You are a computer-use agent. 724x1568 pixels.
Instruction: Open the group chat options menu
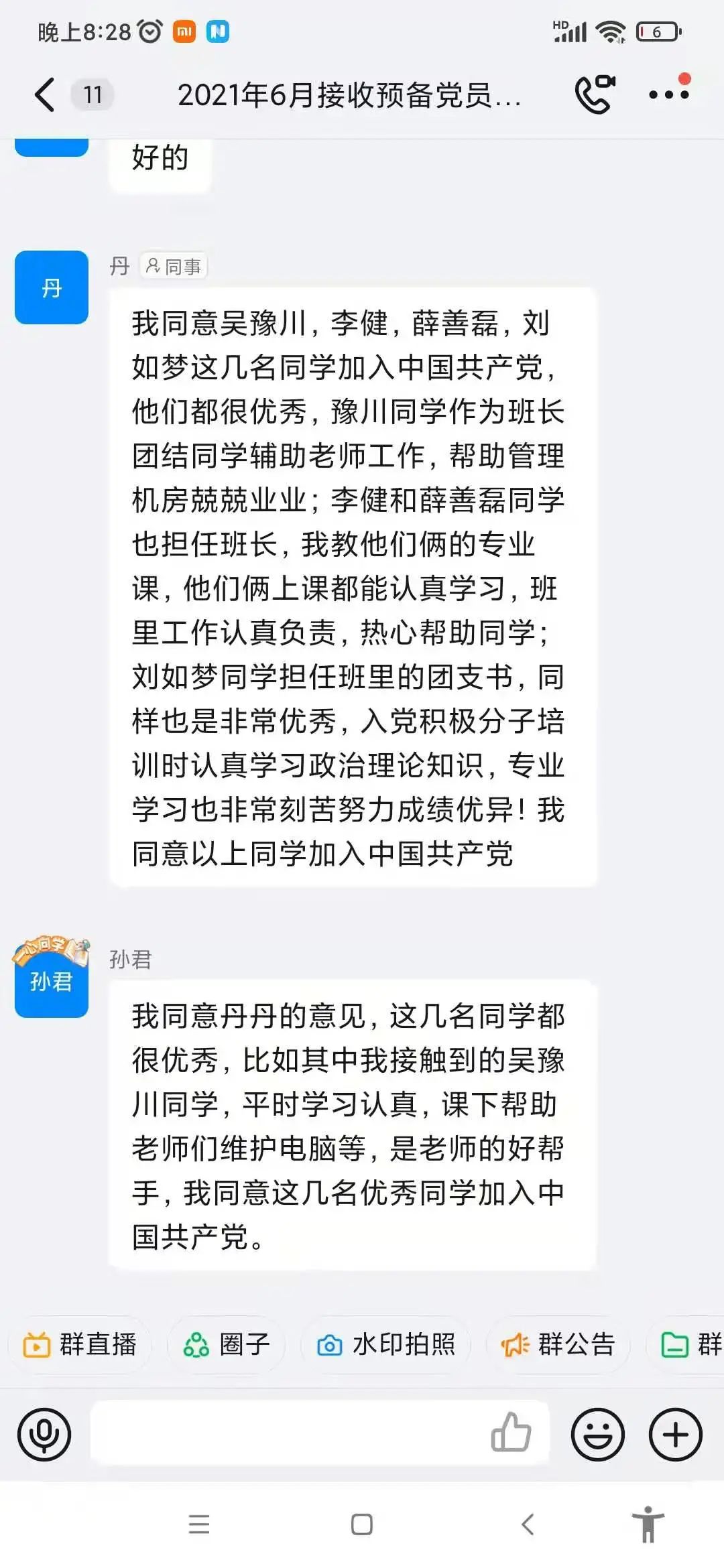(668, 94)
